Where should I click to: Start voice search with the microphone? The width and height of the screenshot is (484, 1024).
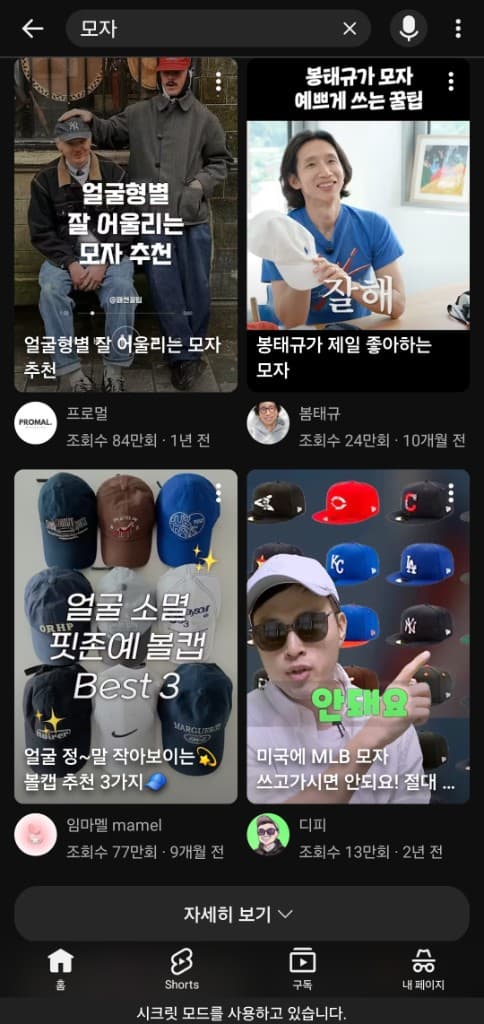409,29
